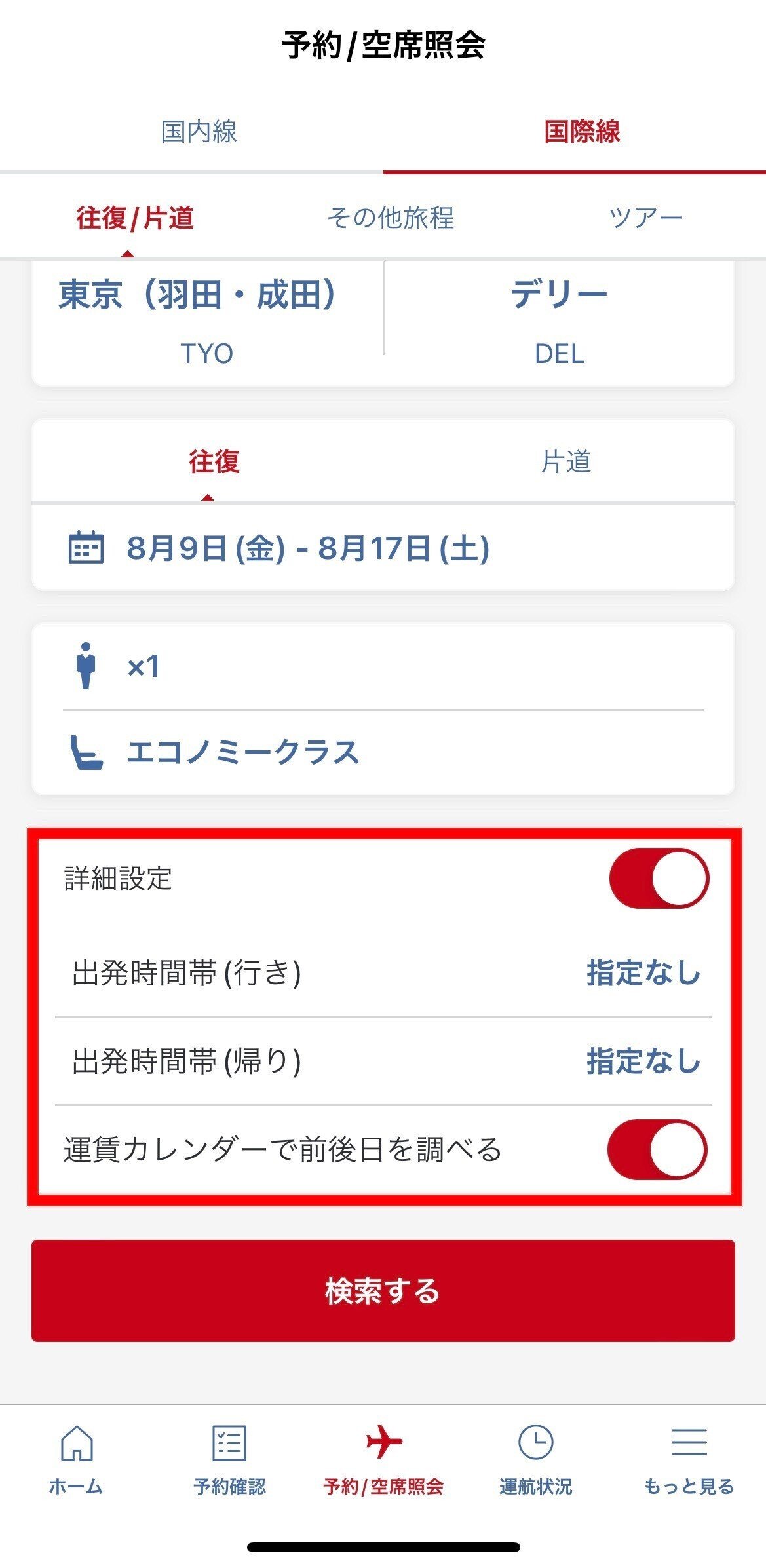This screenshot has width=766, height=1568.
Task: Change destination city デリー DEL
Action: tap(559, 322)
